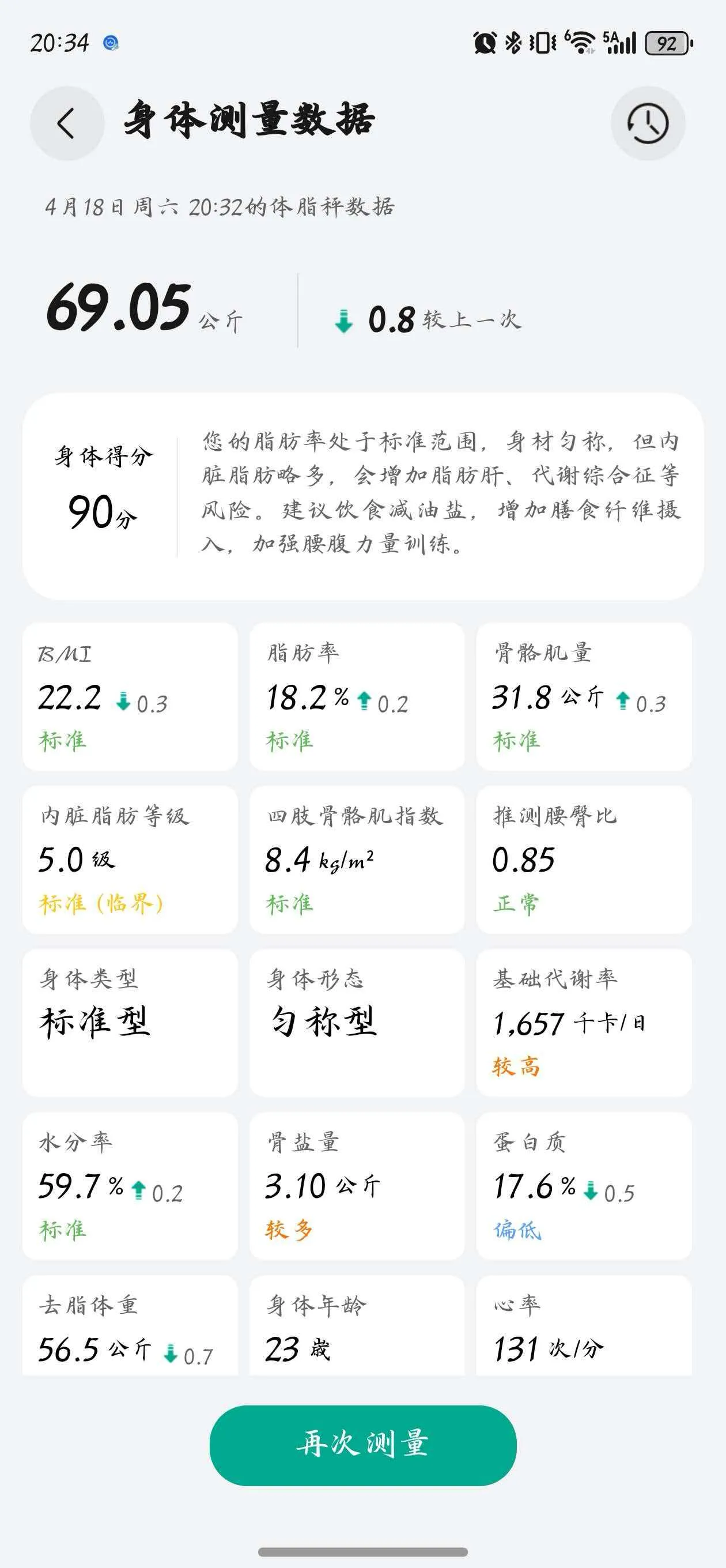Check the 推测腰臀比 card
Screen dimensions: 726x1568
[x=584, y=859]
